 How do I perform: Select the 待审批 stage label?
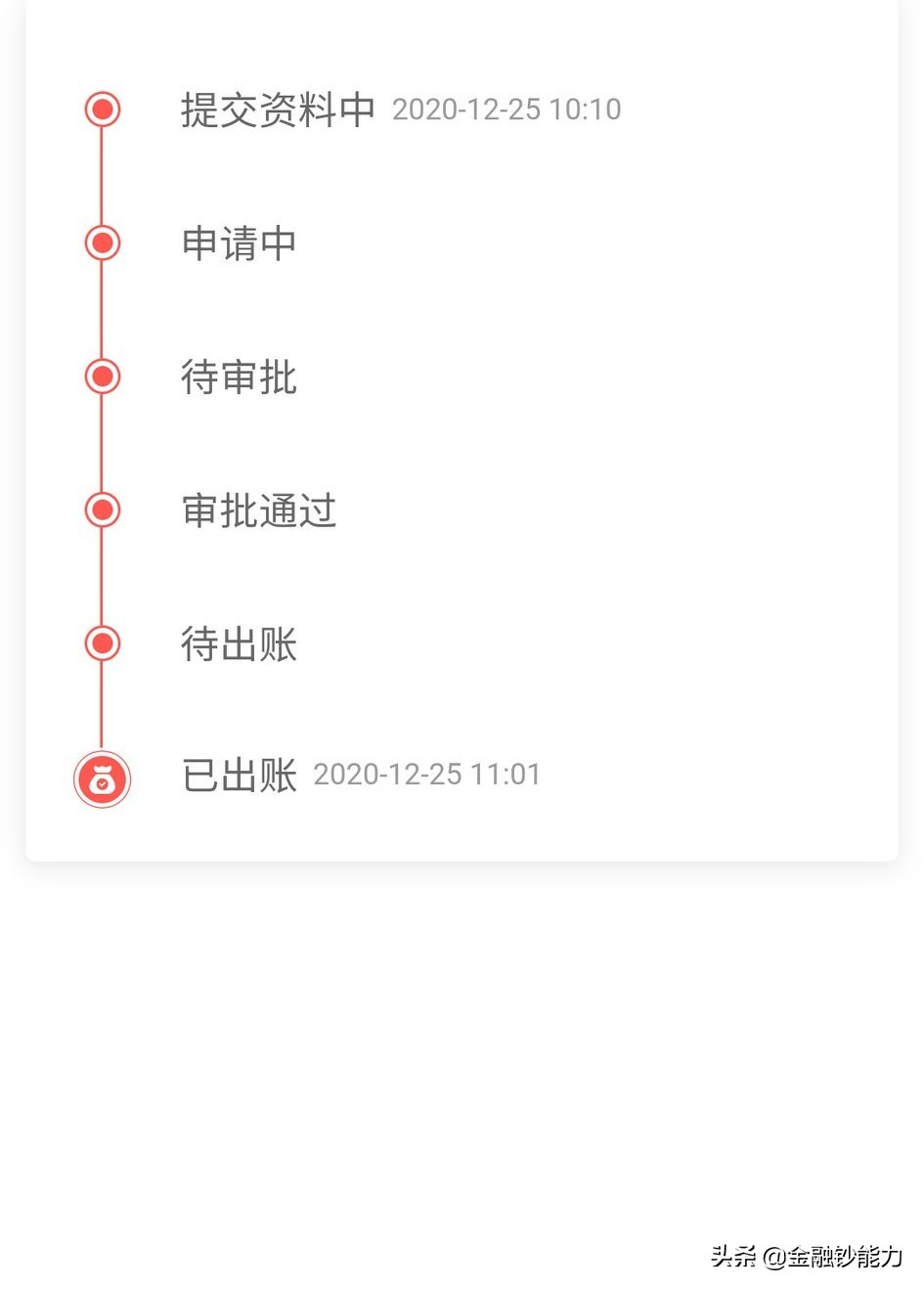point(238,377)
